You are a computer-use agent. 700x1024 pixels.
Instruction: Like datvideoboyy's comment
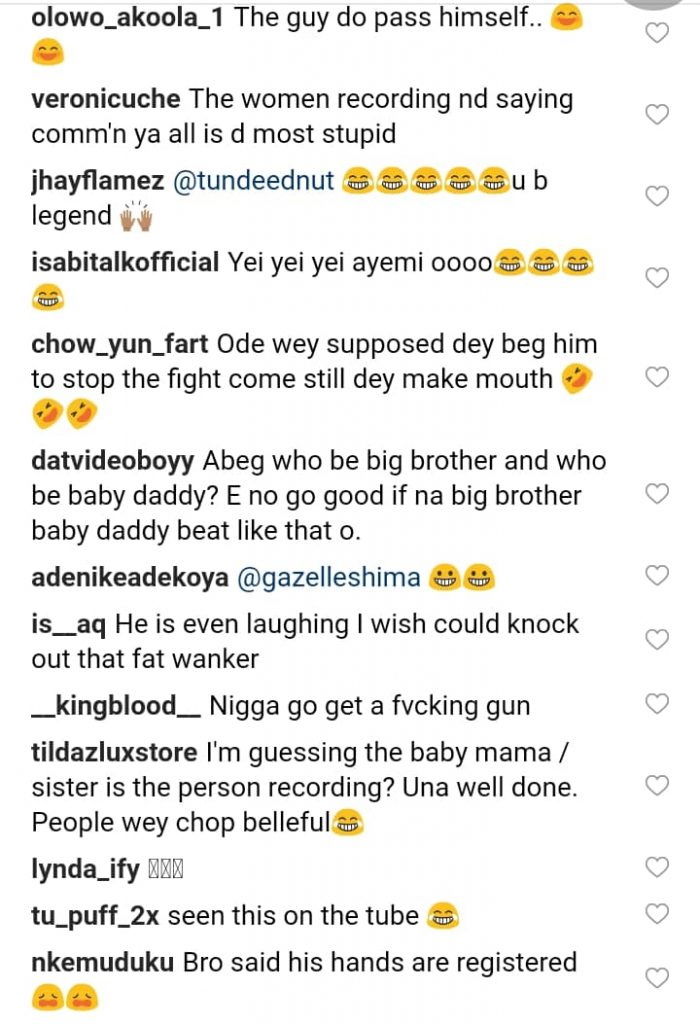click(656, 493)
